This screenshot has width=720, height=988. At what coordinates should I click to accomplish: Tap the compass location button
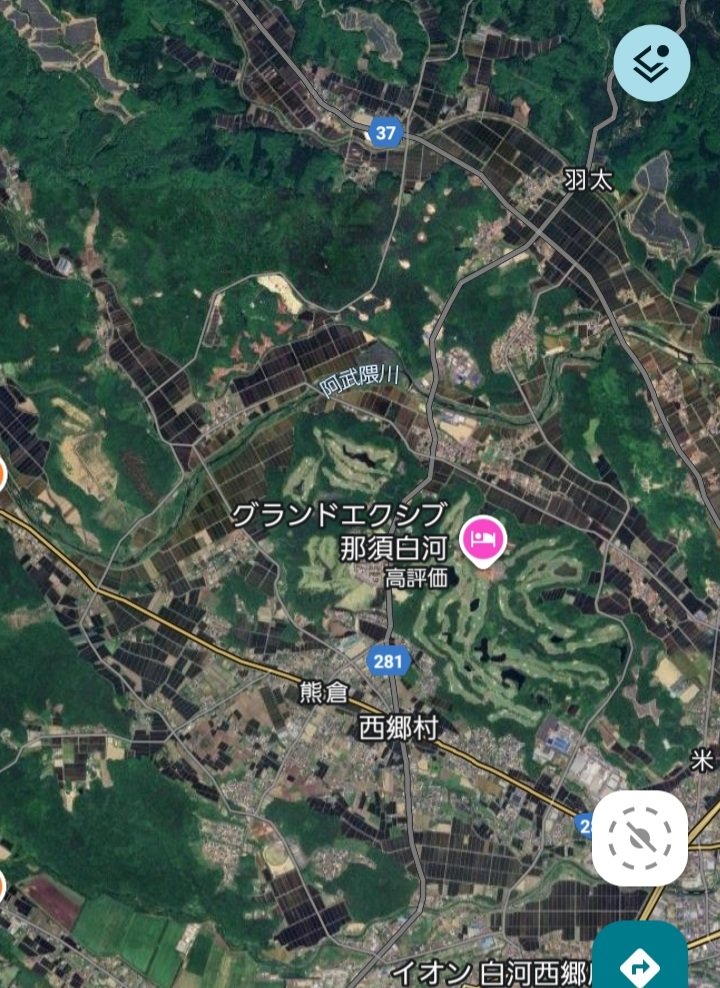640,838
